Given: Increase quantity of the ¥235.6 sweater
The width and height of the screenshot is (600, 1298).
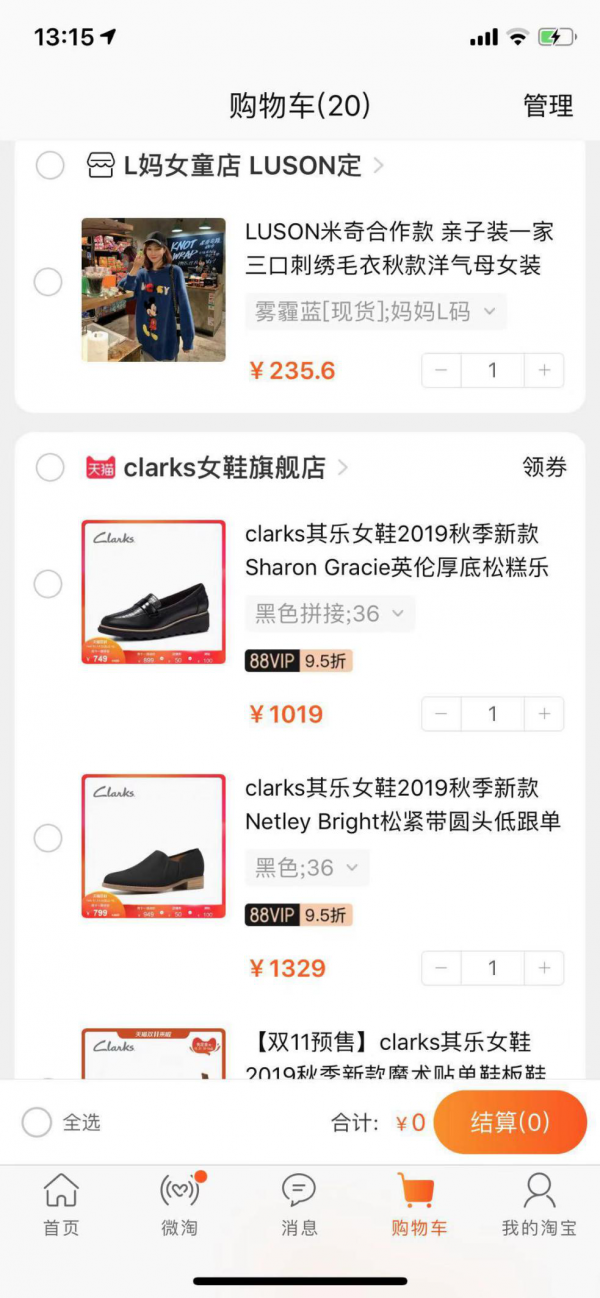Looking at the screenshot, I should click(544, 370).
